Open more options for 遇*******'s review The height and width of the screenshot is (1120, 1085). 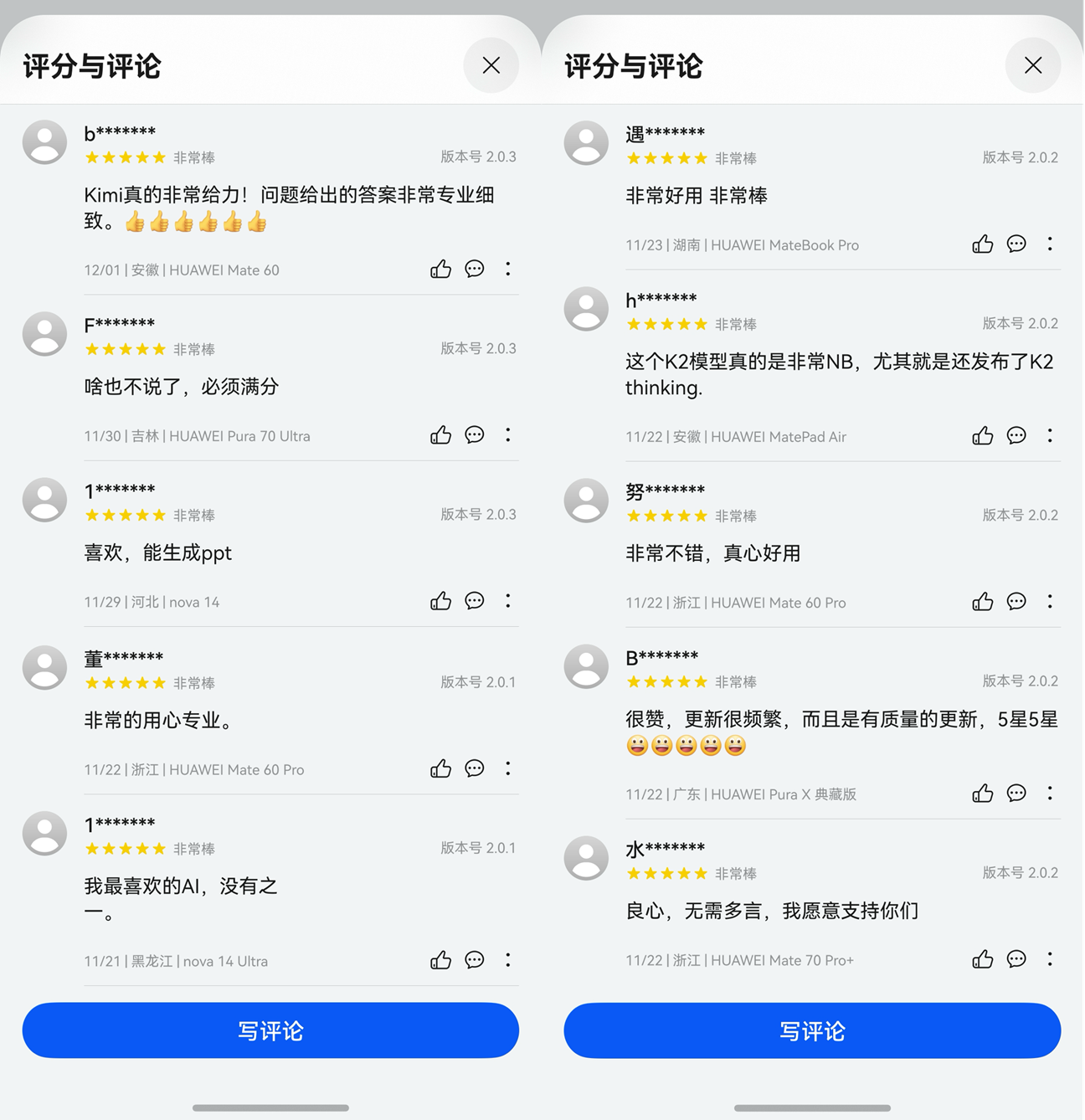[1050, 244]
